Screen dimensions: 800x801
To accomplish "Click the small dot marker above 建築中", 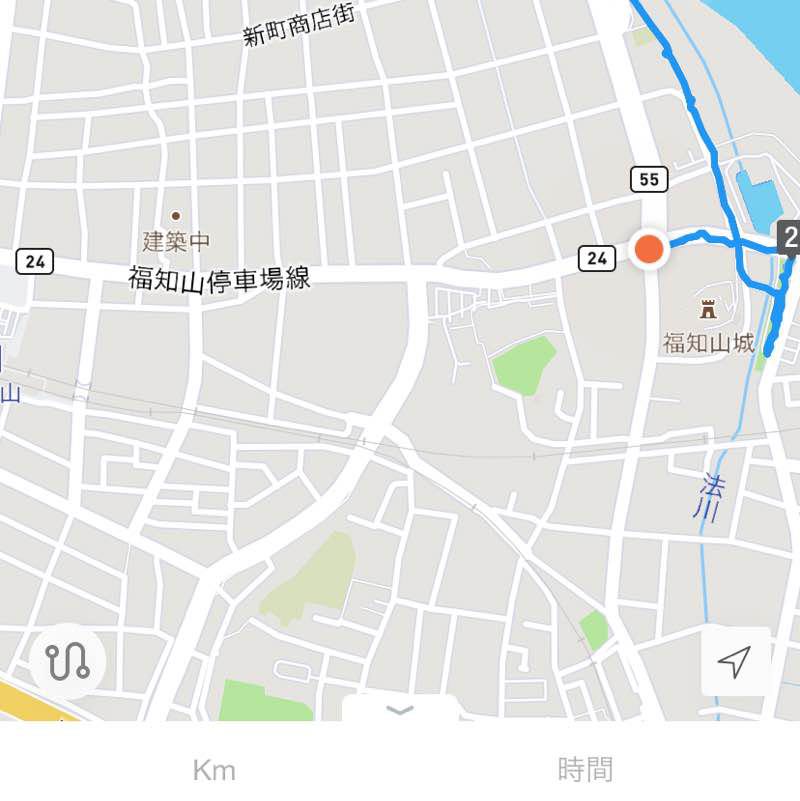I will coord(178,214).
